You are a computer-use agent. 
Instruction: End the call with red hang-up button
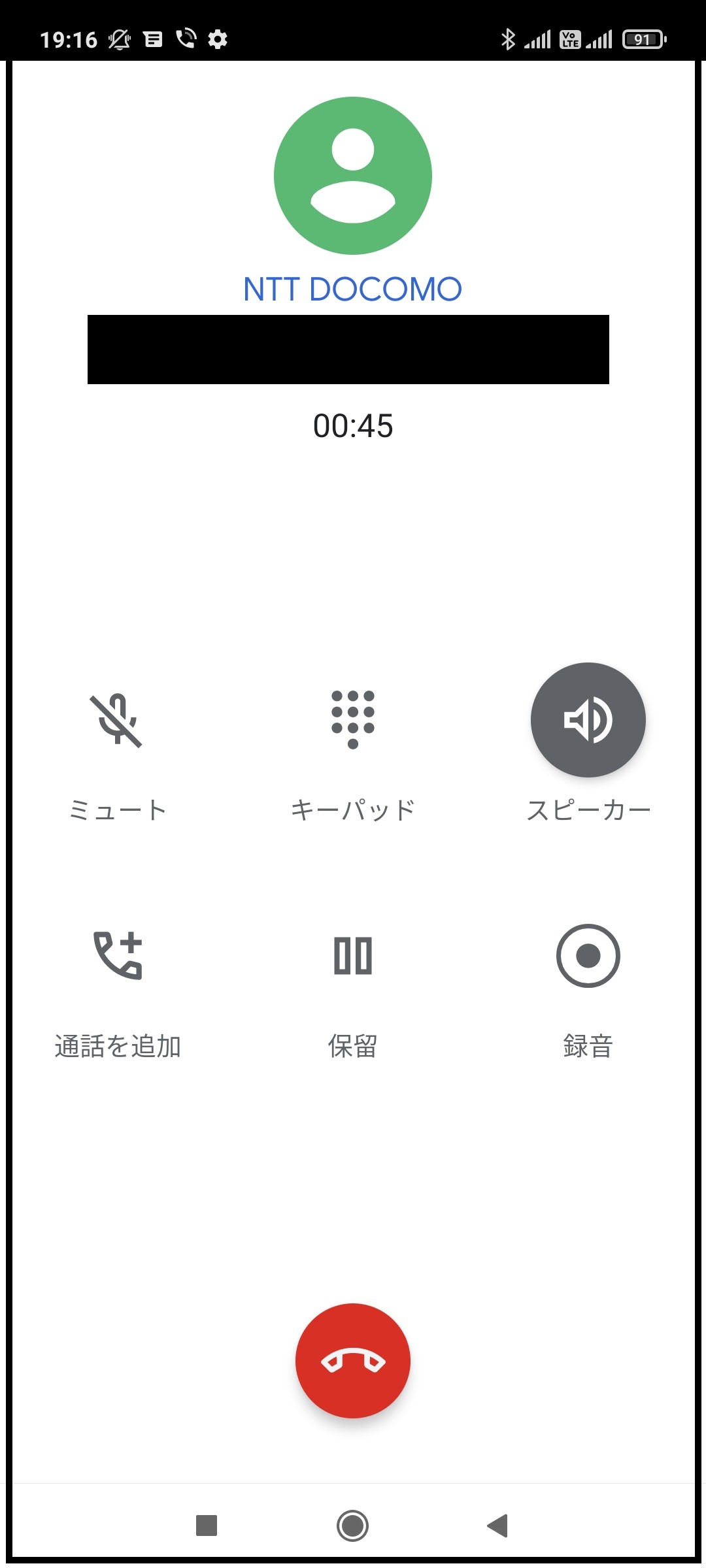tap(353, 1361)
